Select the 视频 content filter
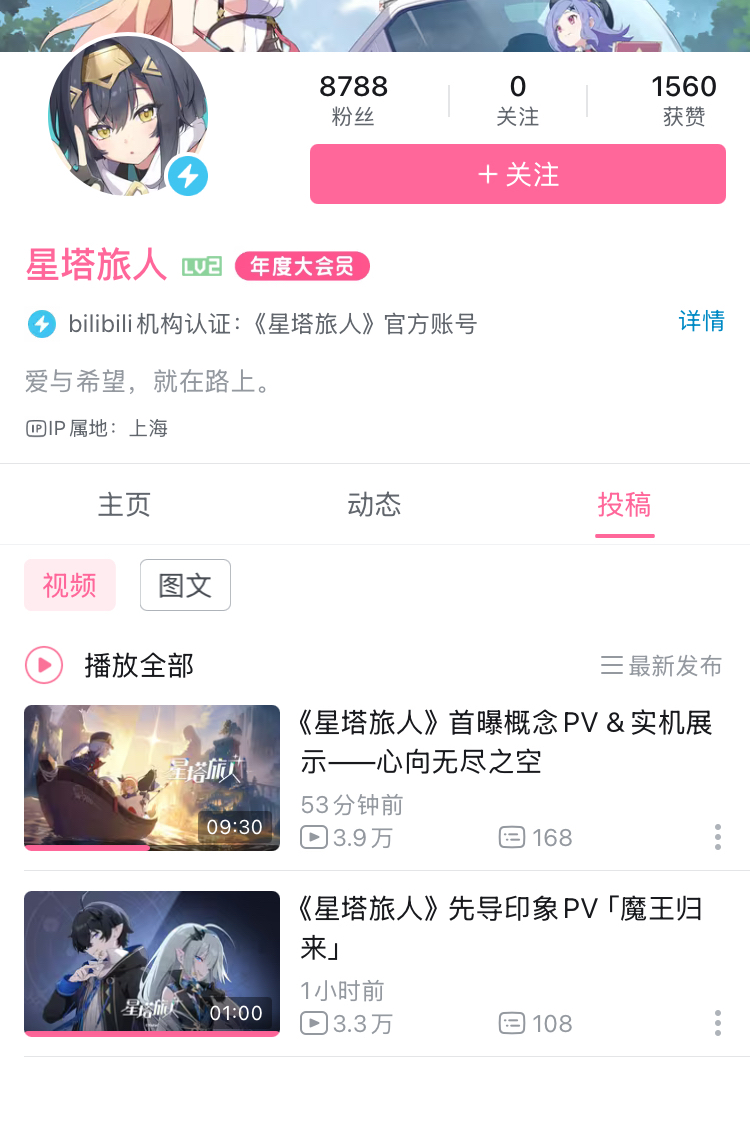The width and height of the screenshot is (750, 1126). click(x=69, y=585)
